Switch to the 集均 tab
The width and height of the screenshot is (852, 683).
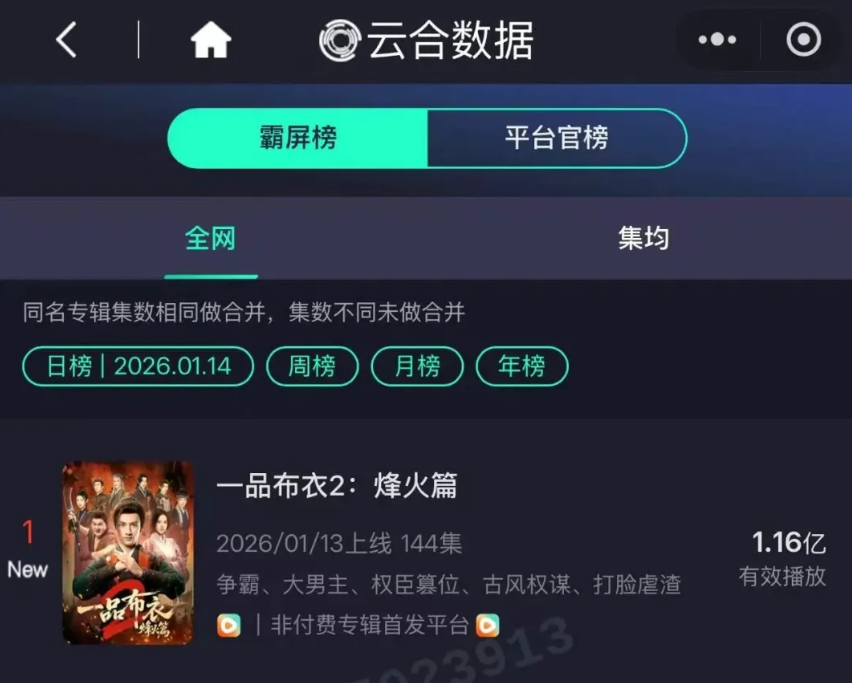click(643, 239)
